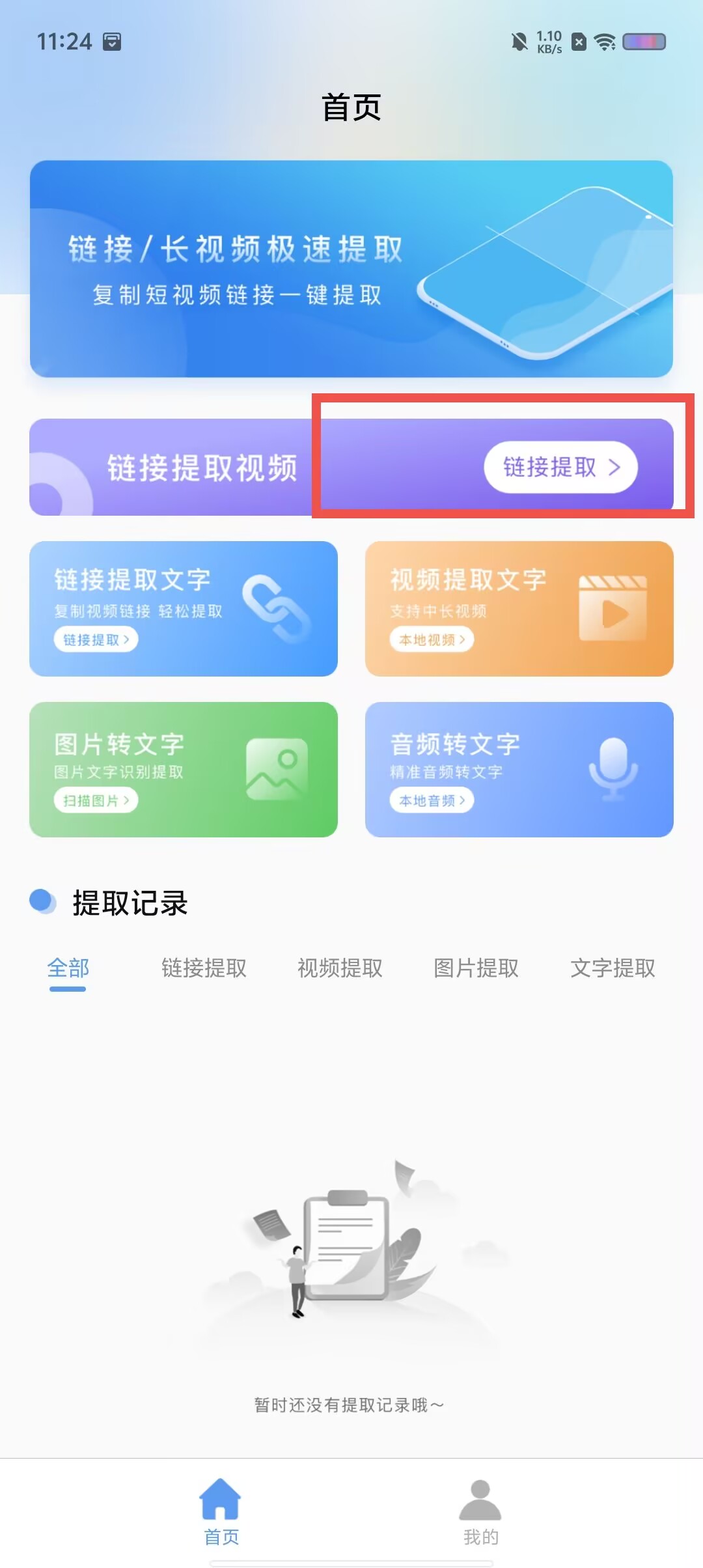Switch to the 图片提取 records tab
The width and height of the screenshot is (703, 1568).
click(x=476, y=968)
